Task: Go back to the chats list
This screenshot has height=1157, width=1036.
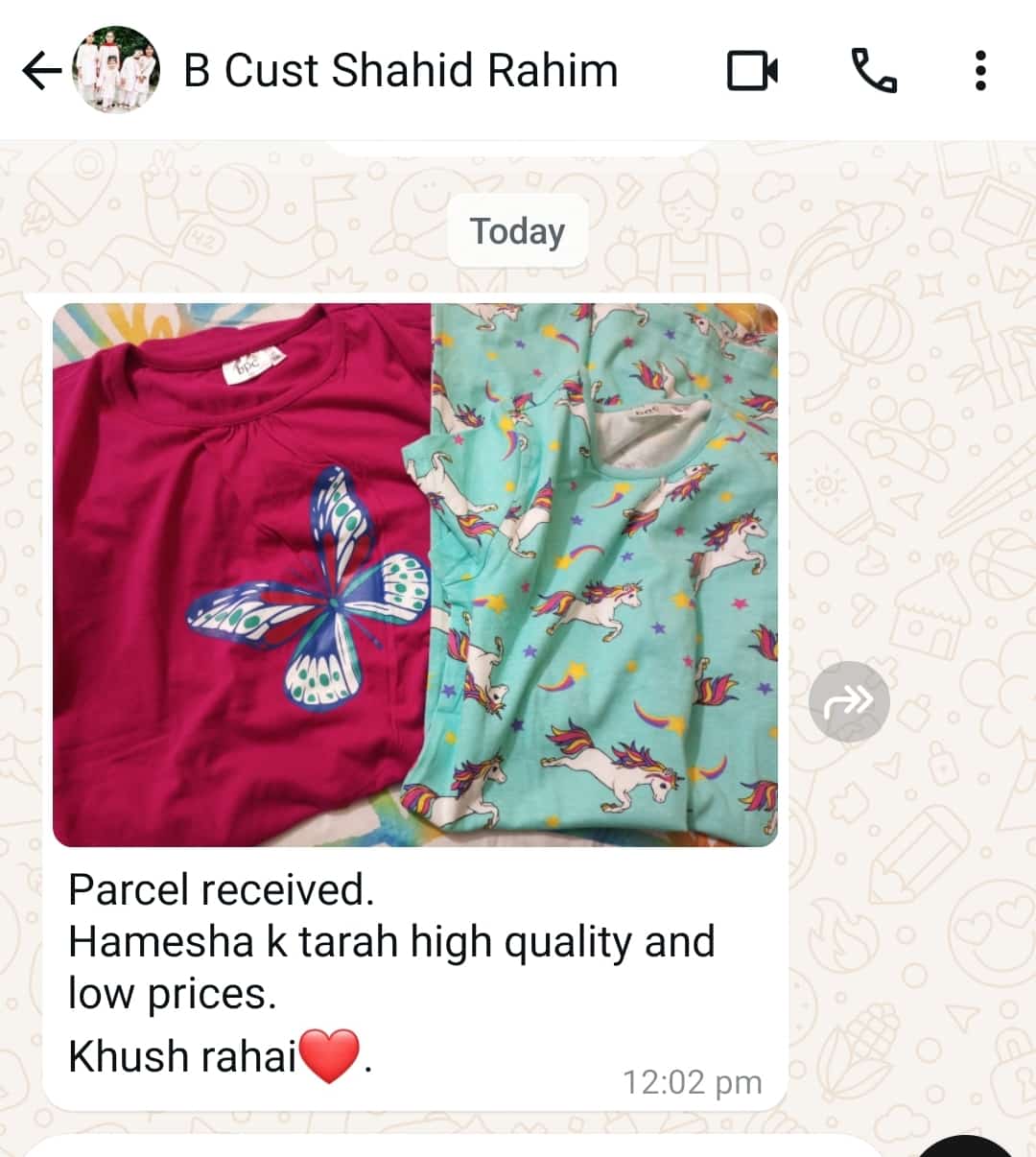Action: click(40, 70)
